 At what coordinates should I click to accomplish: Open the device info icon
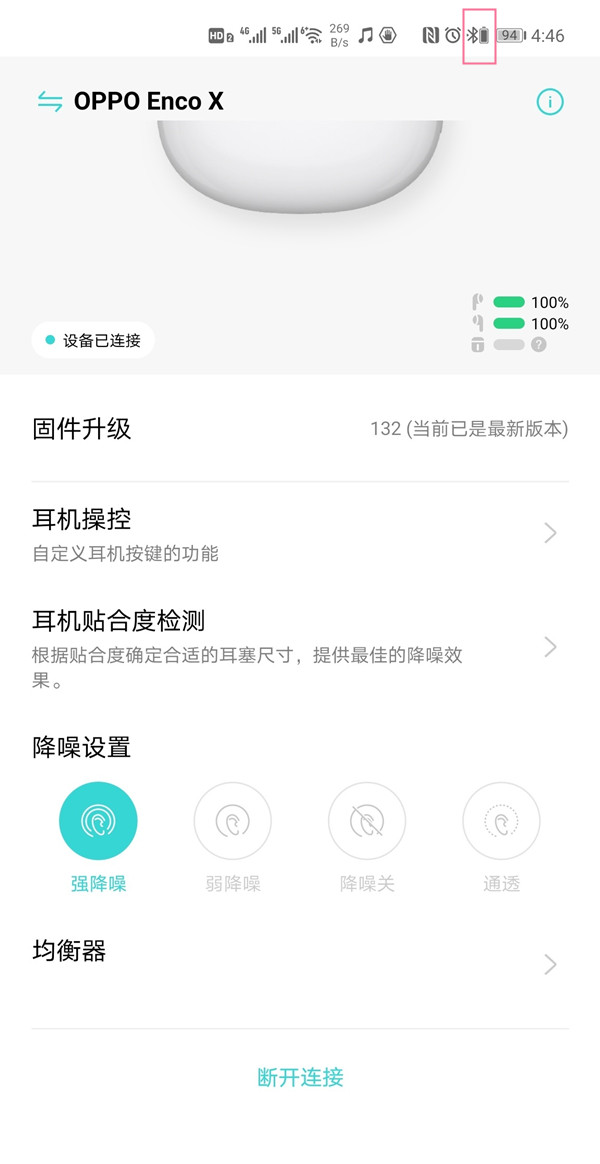click(550, 101)
